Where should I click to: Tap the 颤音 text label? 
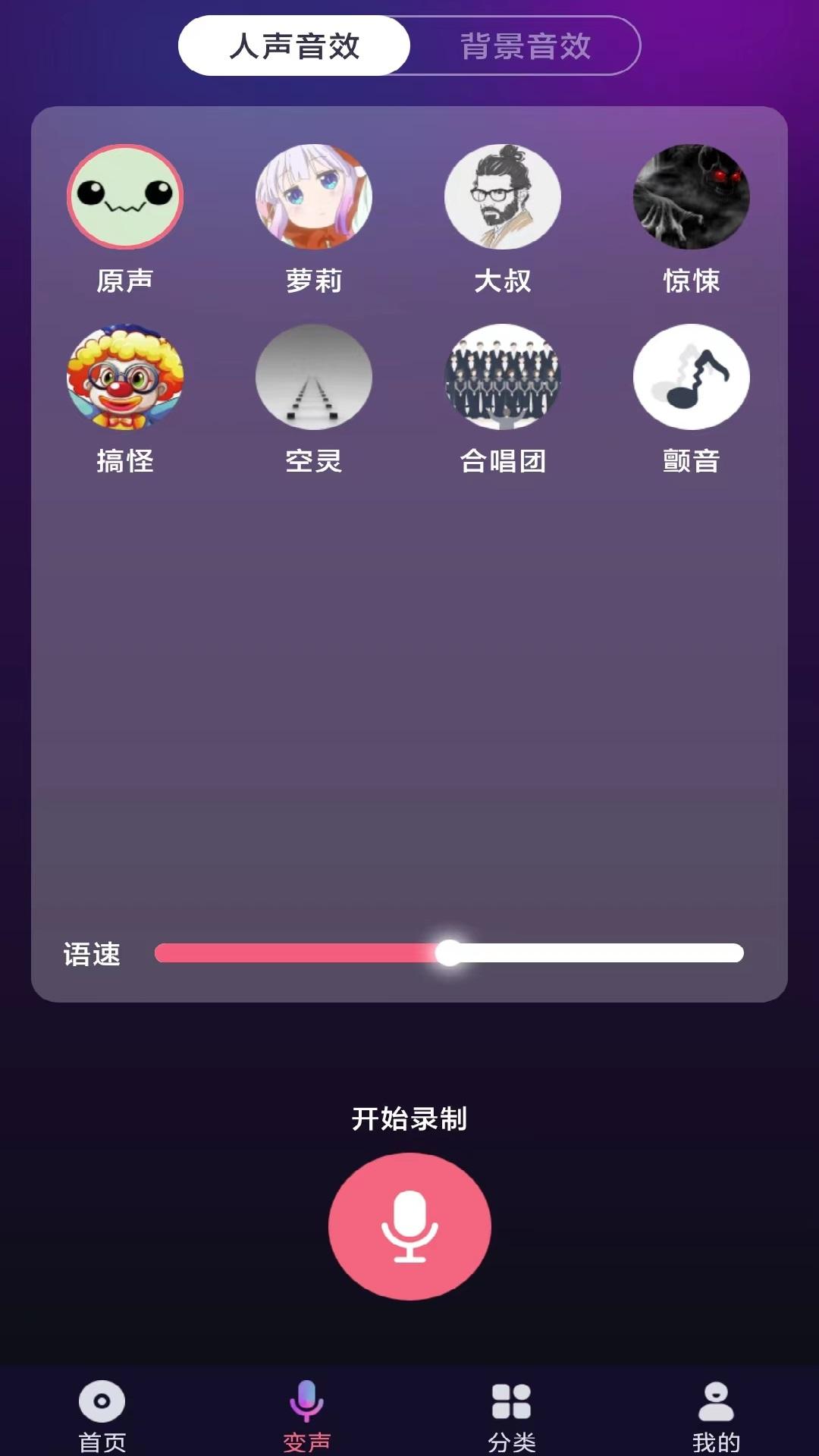tap(691, 461)
